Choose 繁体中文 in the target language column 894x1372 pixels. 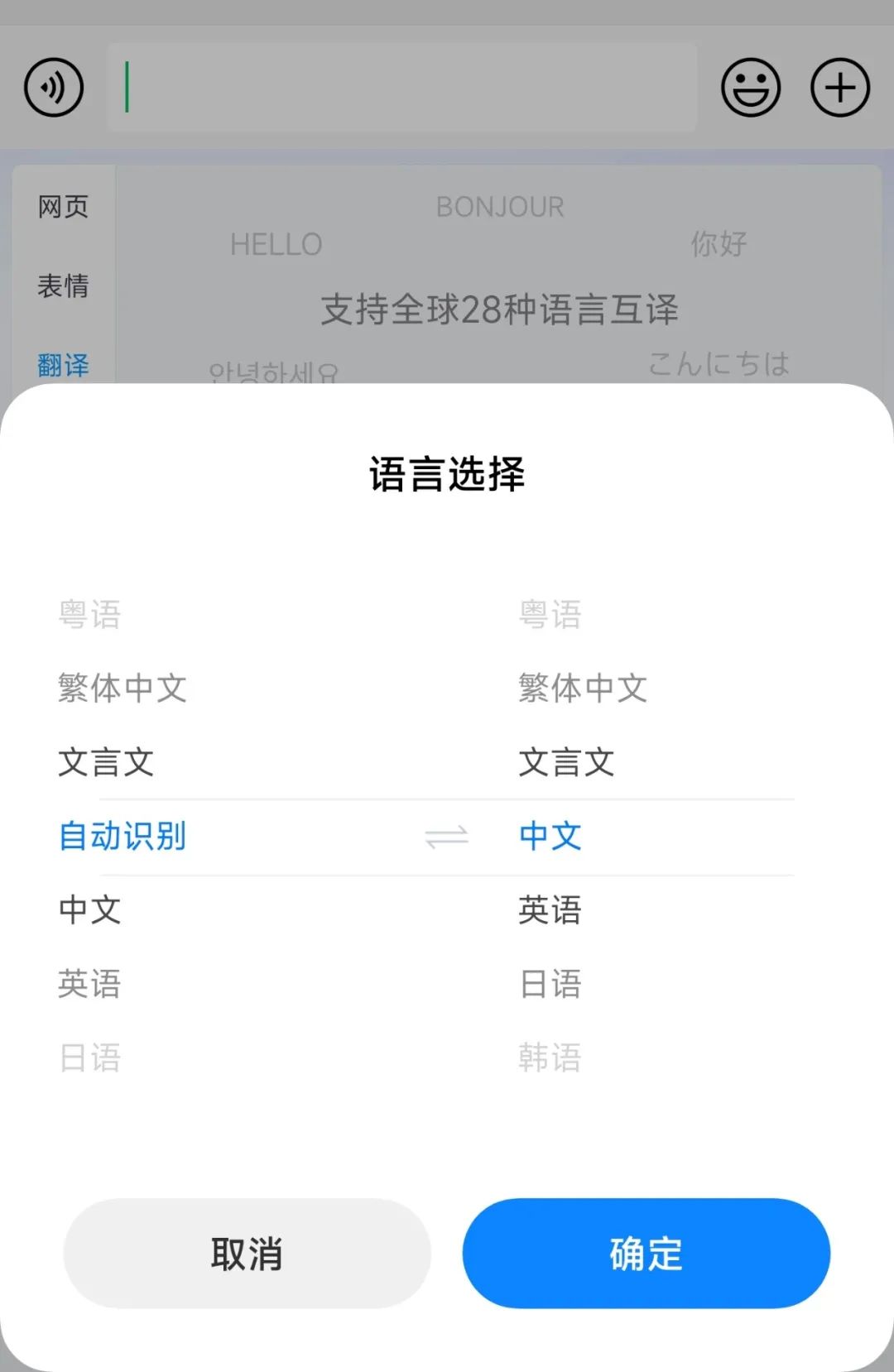click(x=583, y=688)
